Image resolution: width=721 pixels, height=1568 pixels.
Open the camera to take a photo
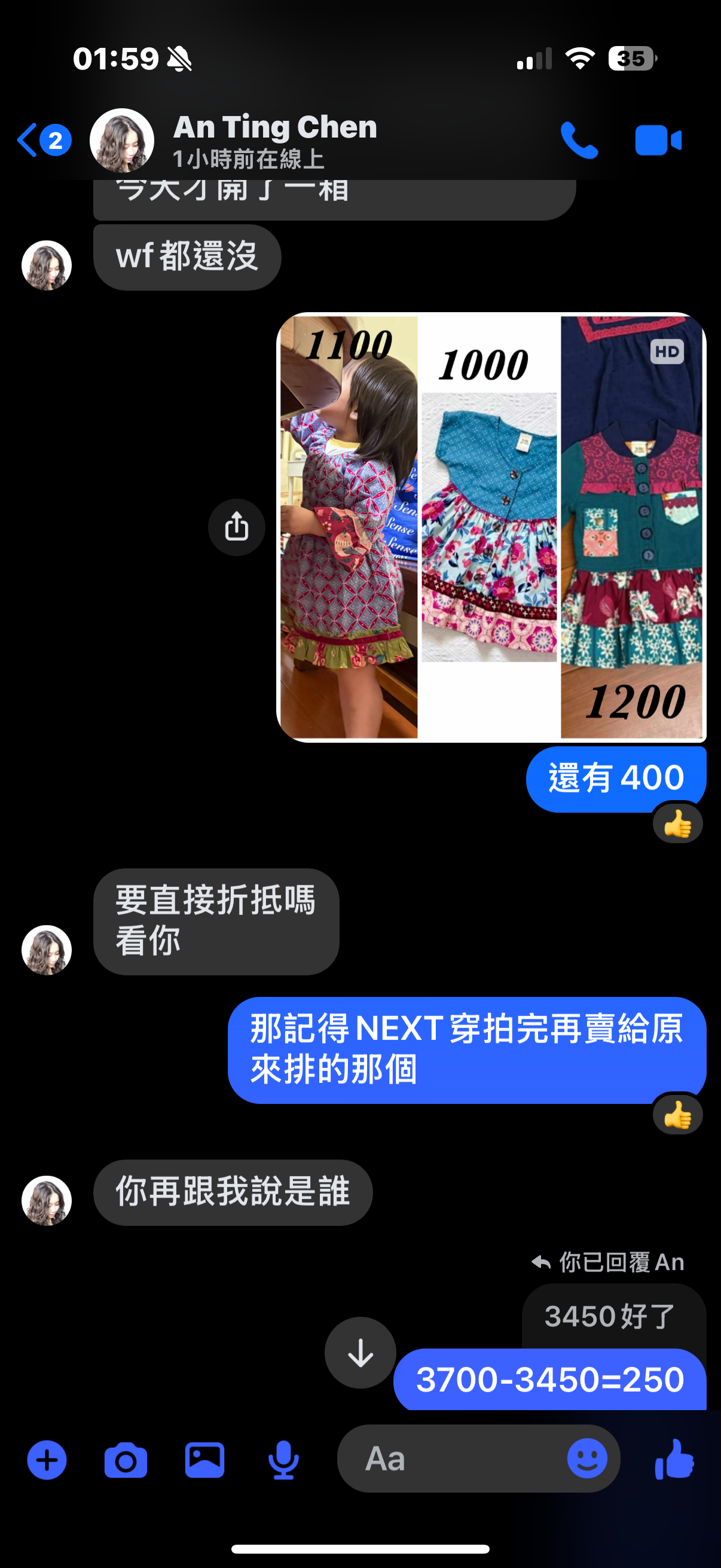coord(126,1460)
